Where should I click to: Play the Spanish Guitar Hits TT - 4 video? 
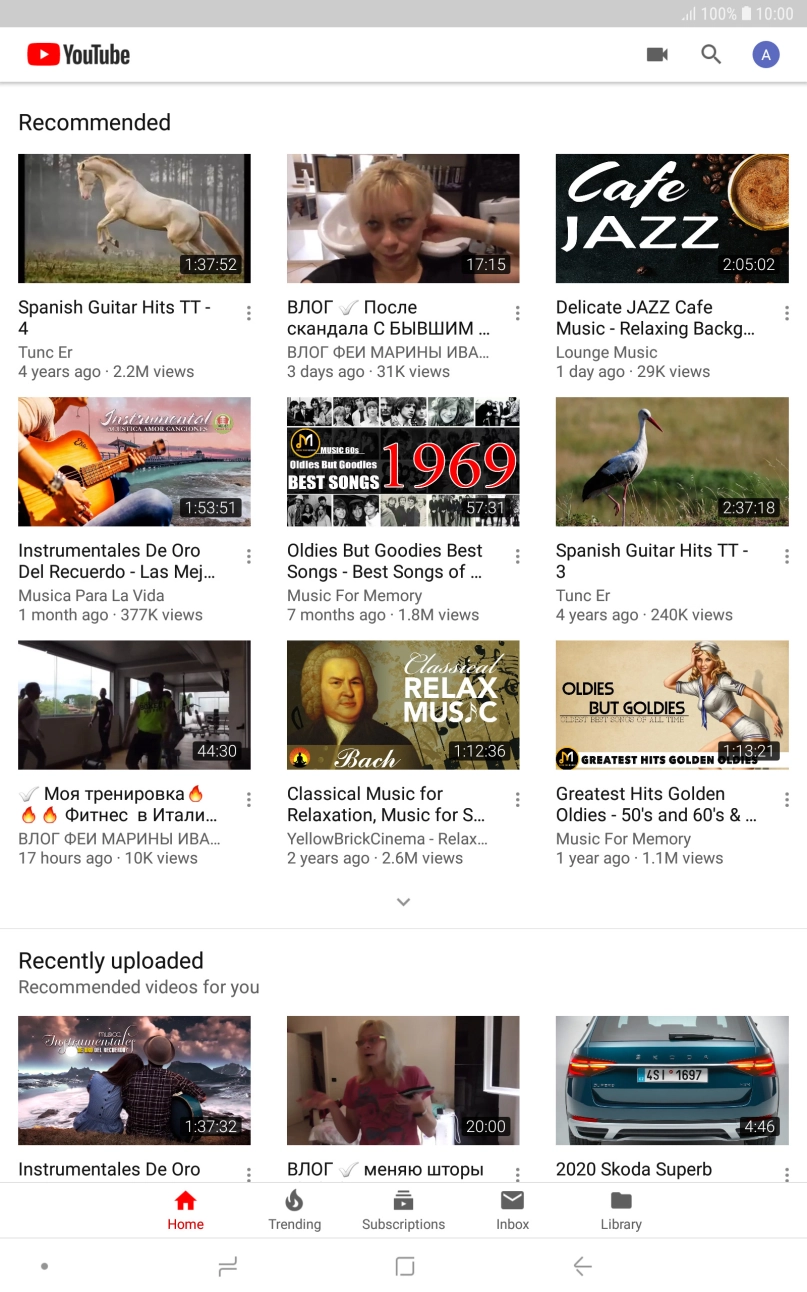(134, 218)
